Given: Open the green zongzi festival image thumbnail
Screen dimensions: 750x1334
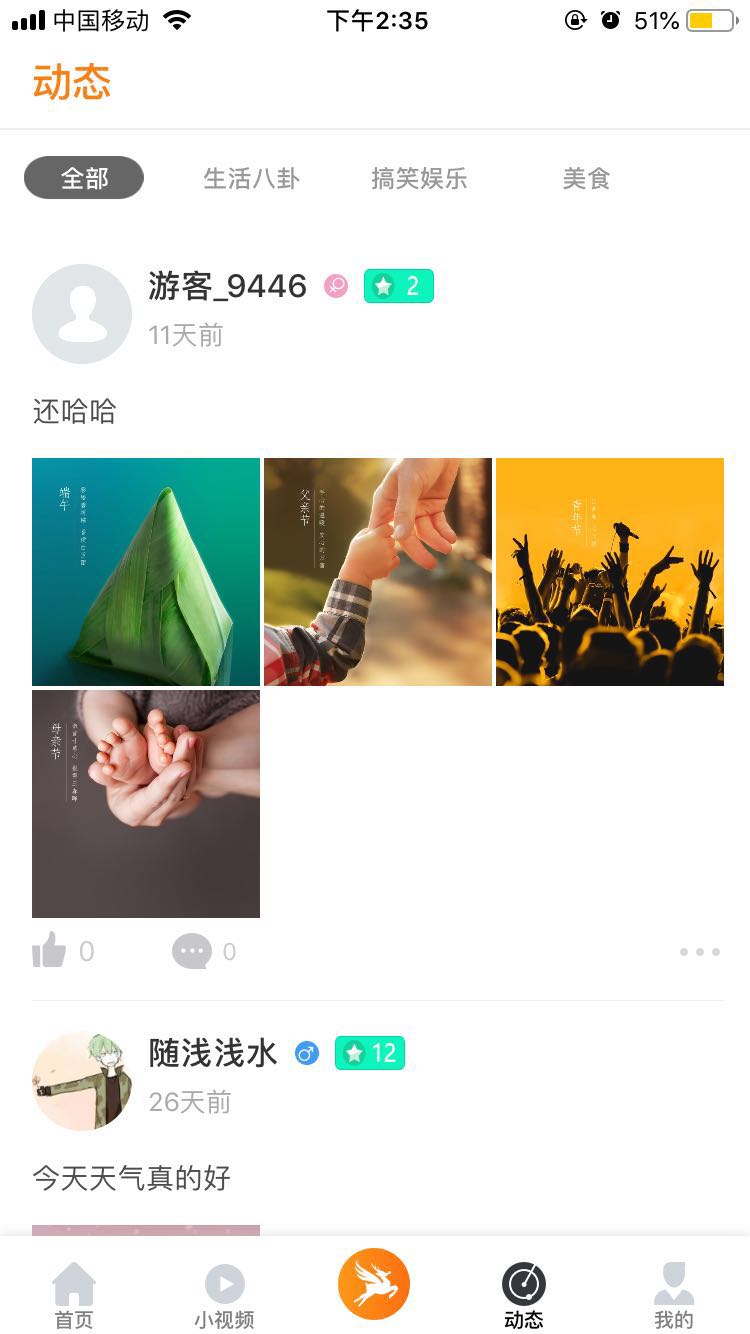Looking at the screenshot, I should [145, 571].
